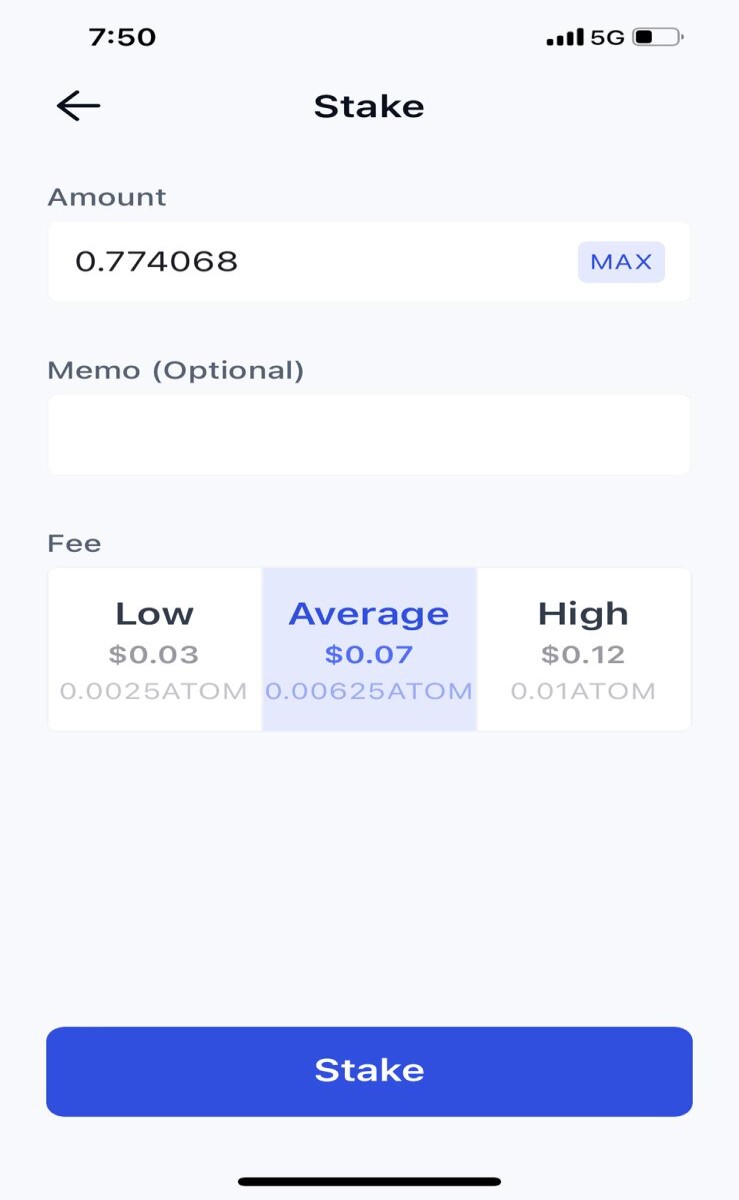Edit the Amount field showing 0.774068

click(x=369, y=262)
